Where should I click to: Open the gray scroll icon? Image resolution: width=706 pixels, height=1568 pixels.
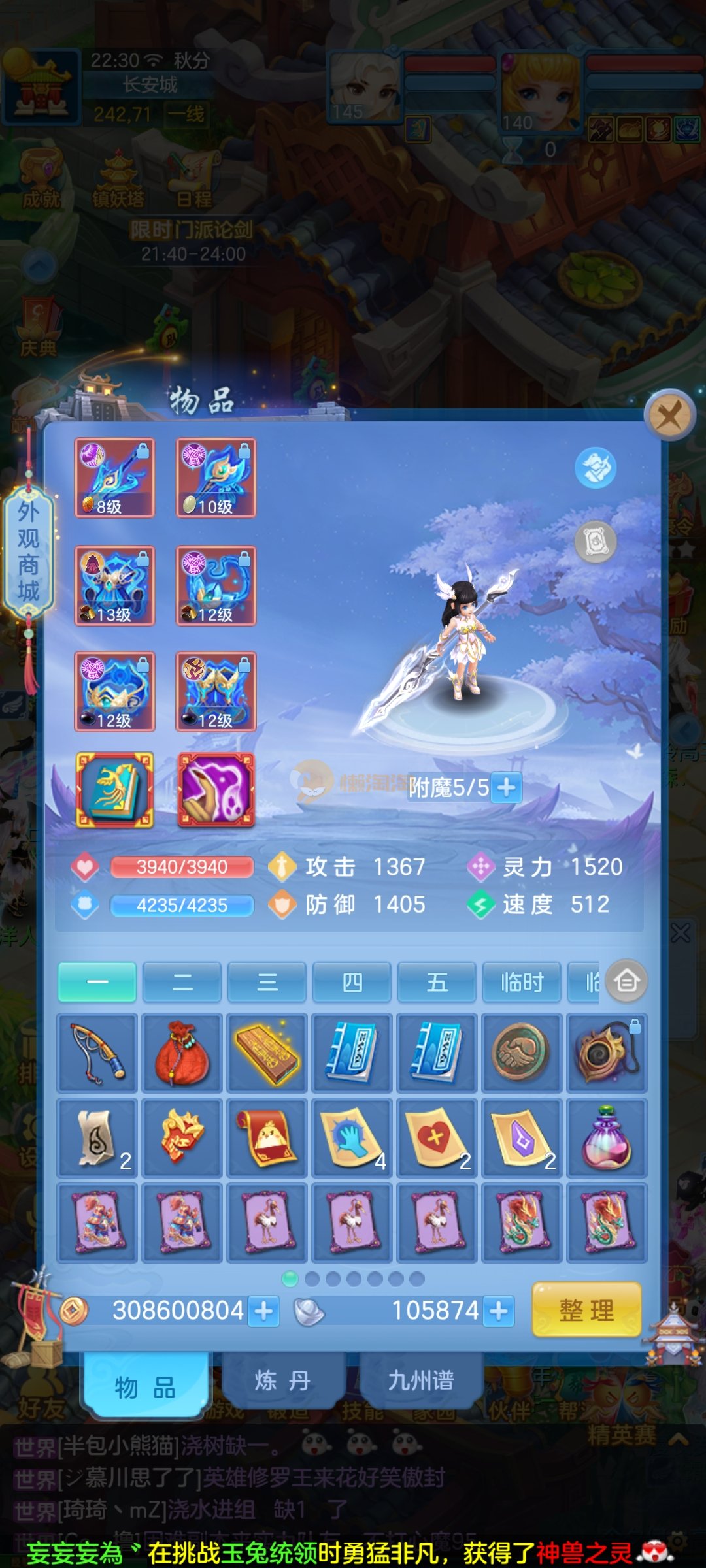[x=596, y=542]
